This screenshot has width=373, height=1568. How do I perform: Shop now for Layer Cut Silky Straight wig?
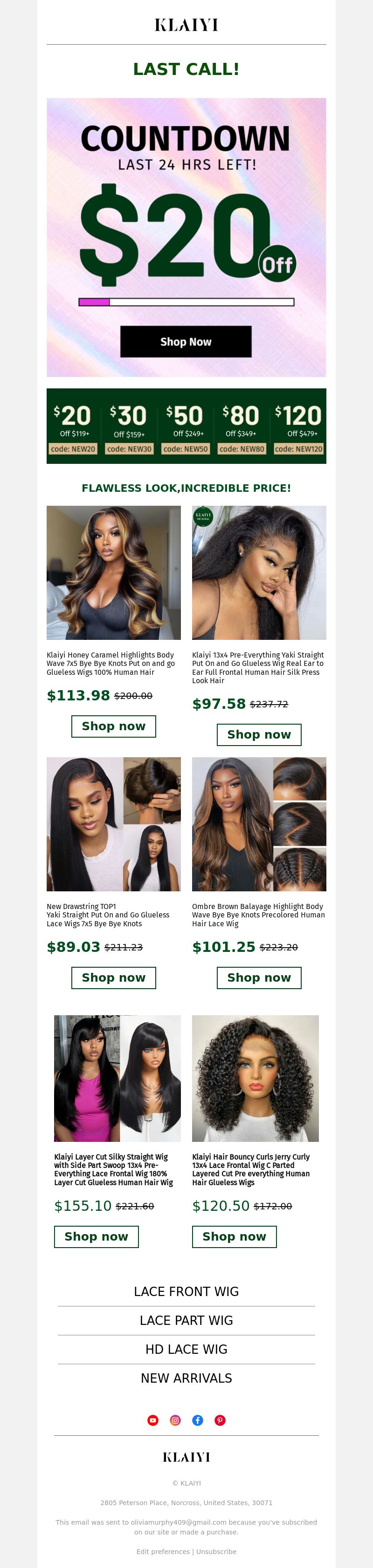[97, 1236]
